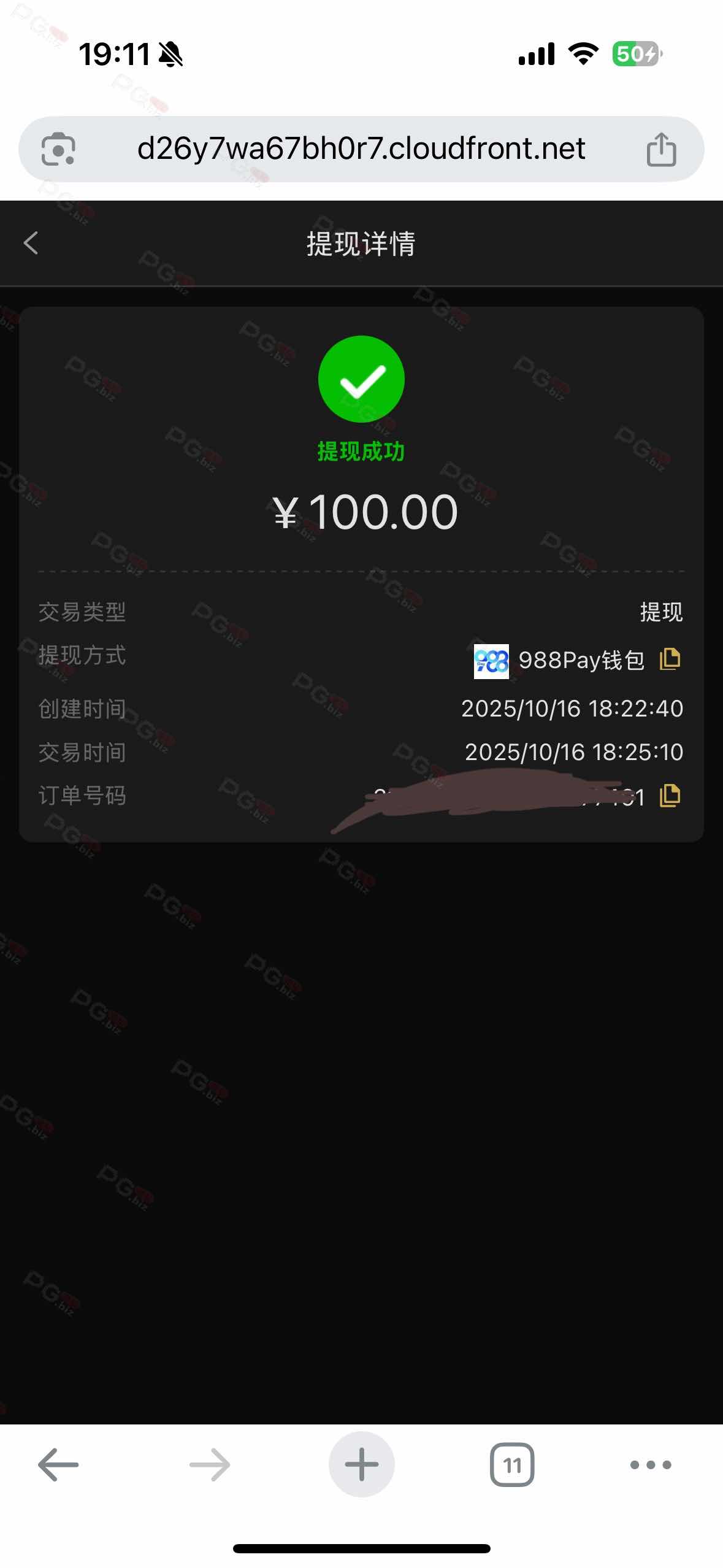Open the browser's three-dot menu

tap(651, 1465)
